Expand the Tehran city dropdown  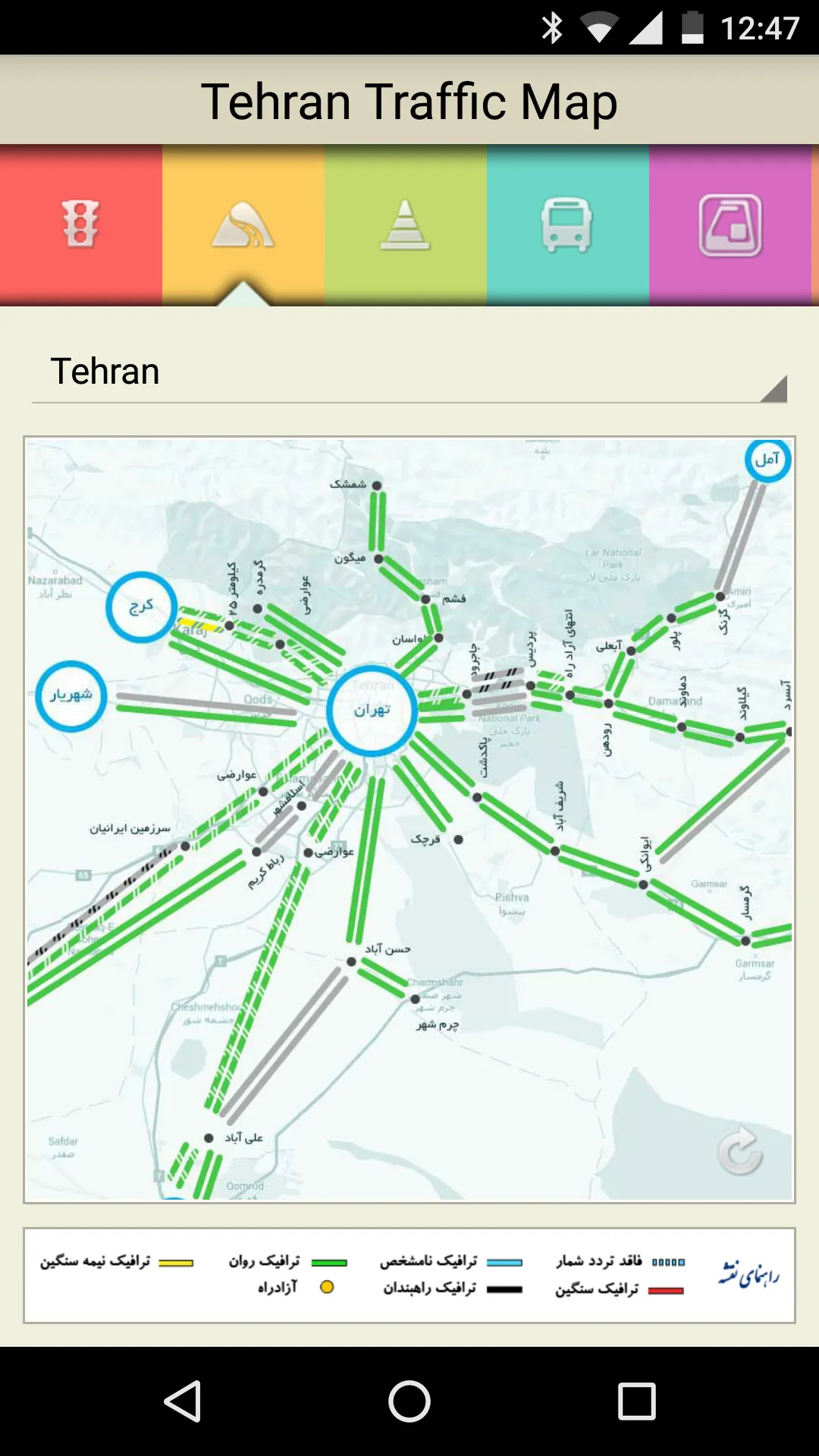click(409, 373)
